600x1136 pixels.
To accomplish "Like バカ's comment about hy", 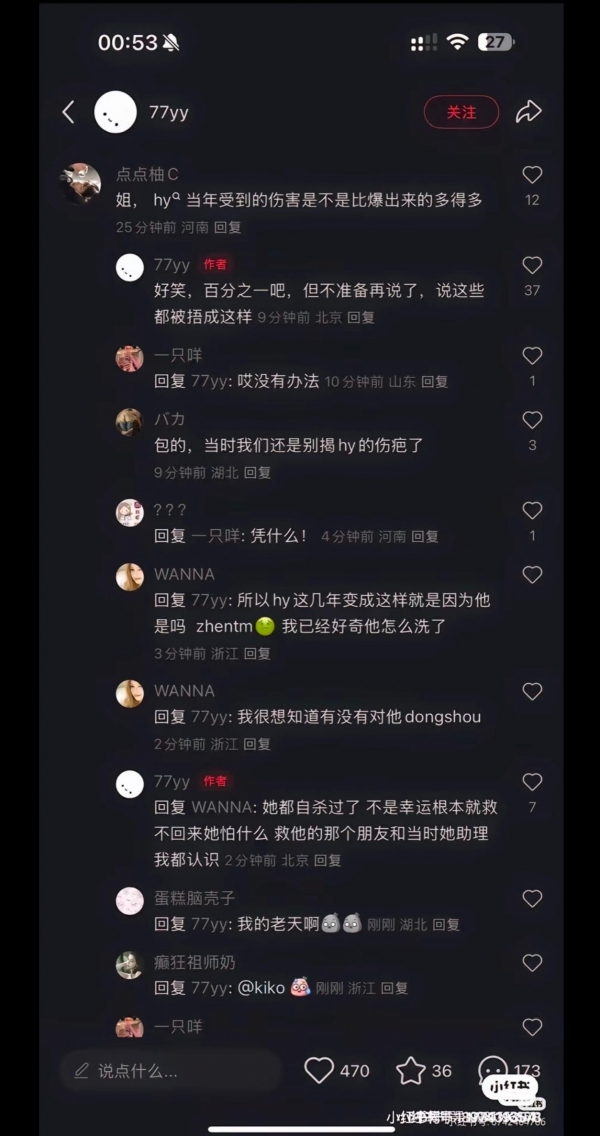I will tap(532, 421).
